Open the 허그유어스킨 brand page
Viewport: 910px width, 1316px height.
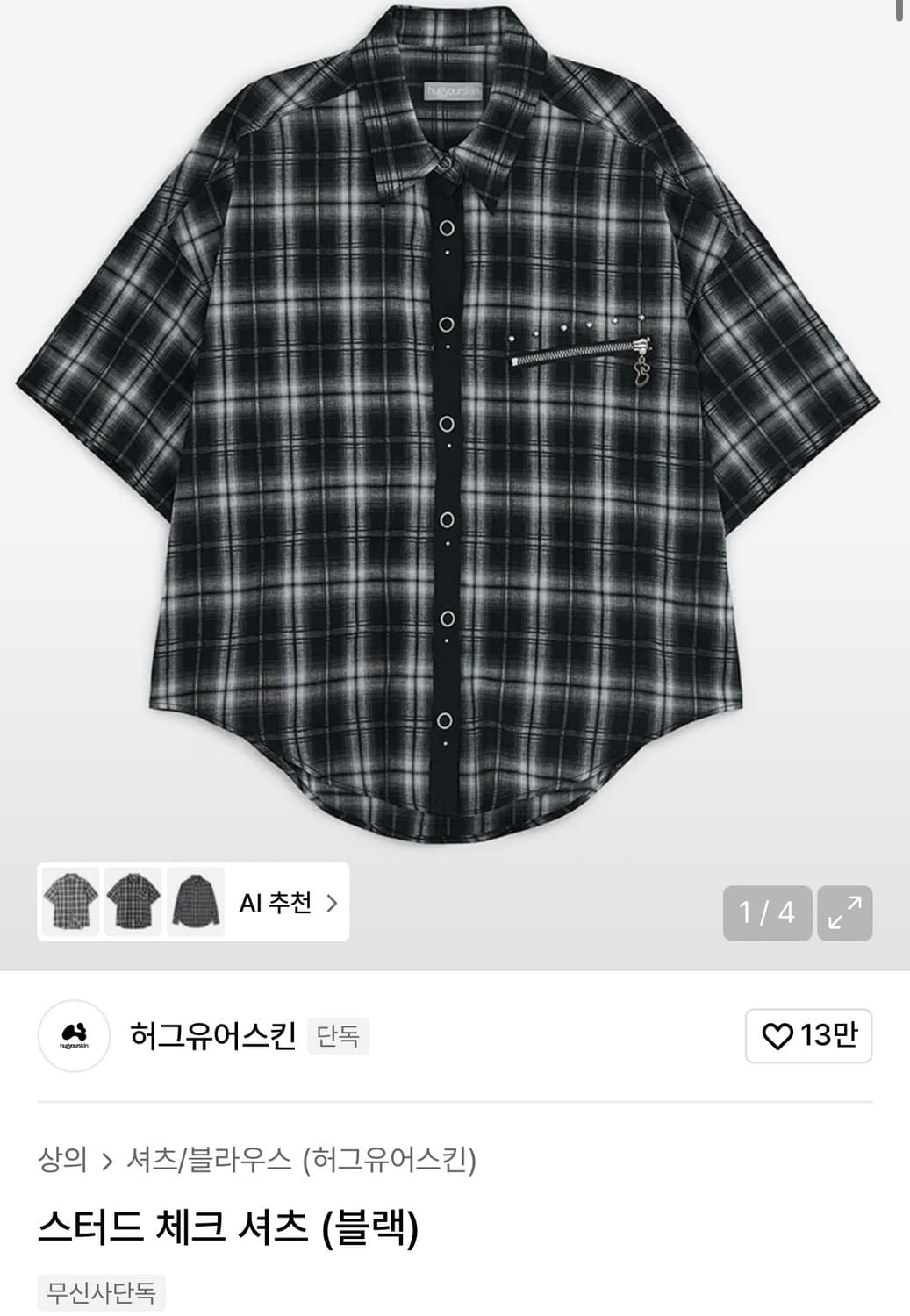209,1033
